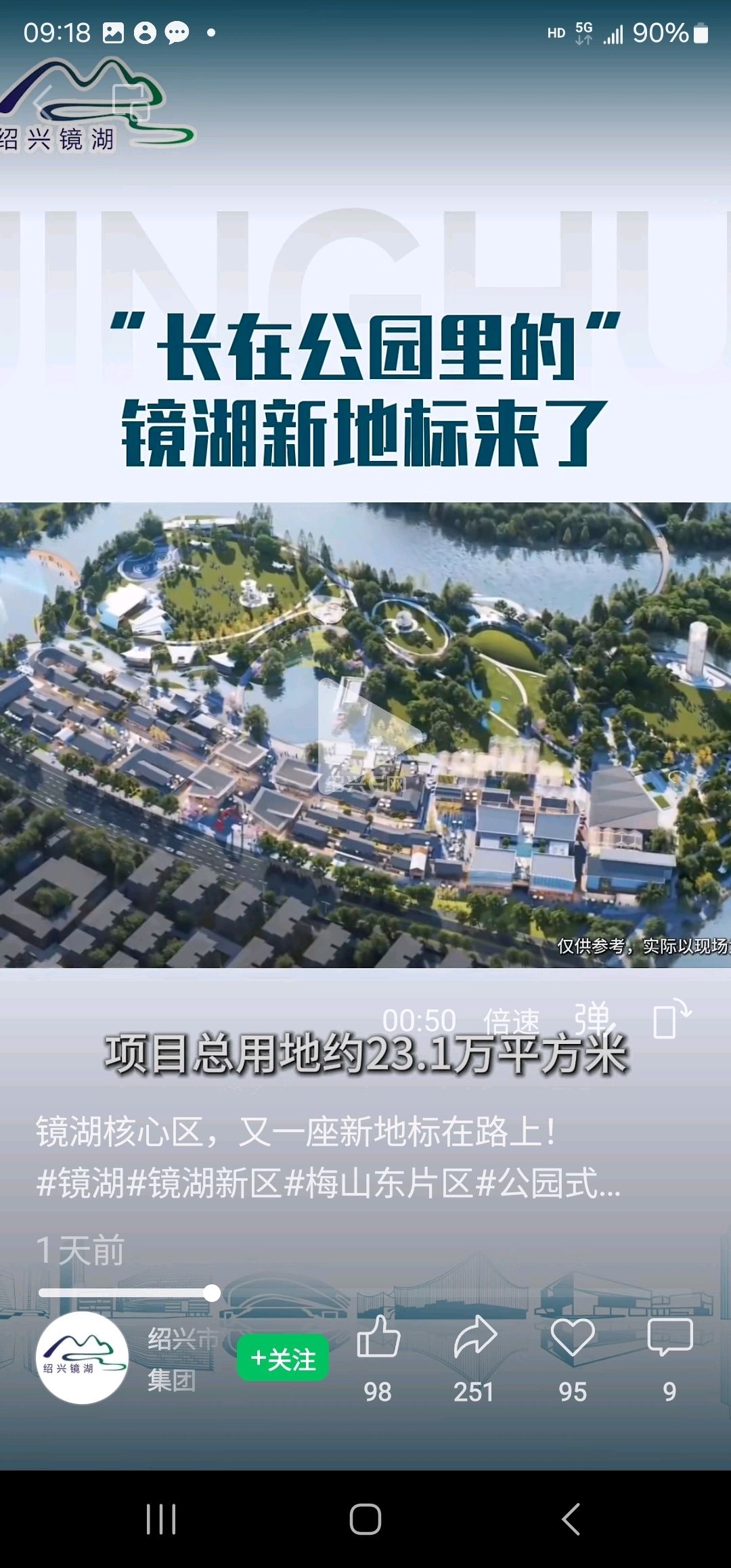Screen dimensions: 731x1568
Task: Open the recent apps system button
Action: (x=161, y=1519)
